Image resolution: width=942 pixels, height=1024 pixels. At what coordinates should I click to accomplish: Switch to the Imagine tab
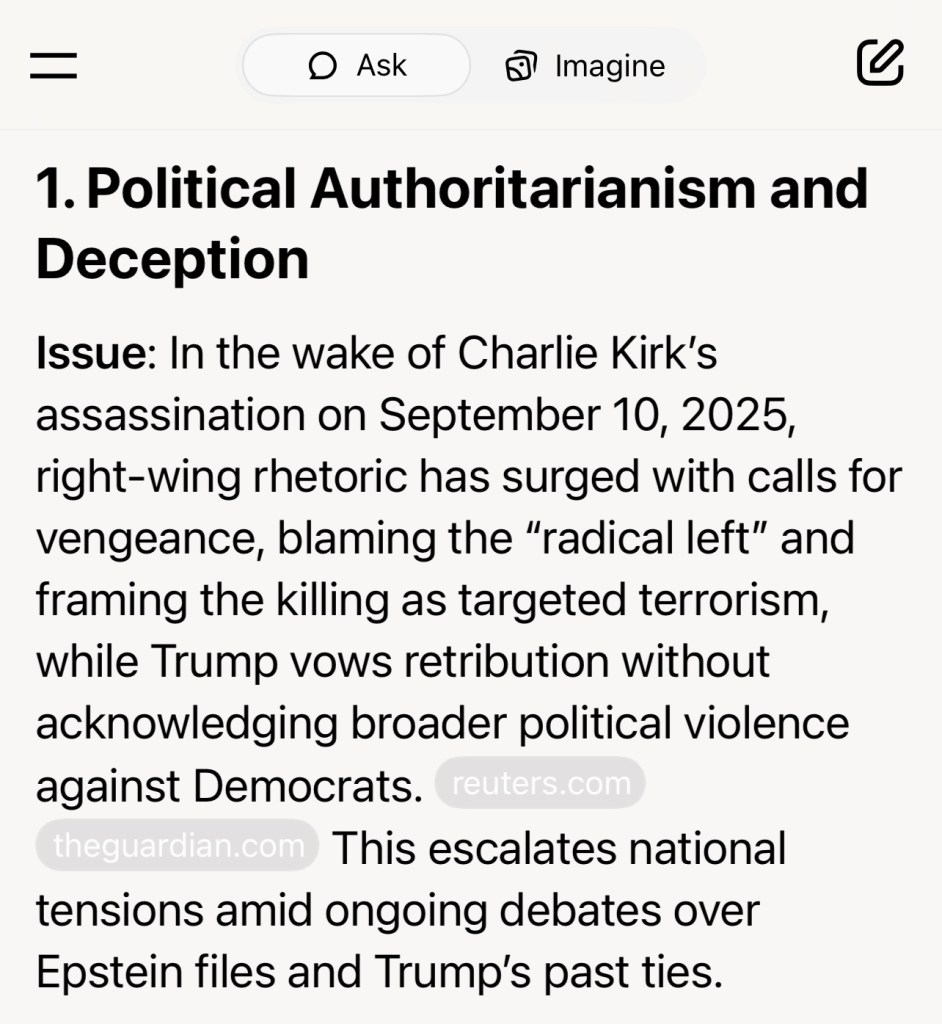point(586,67)
